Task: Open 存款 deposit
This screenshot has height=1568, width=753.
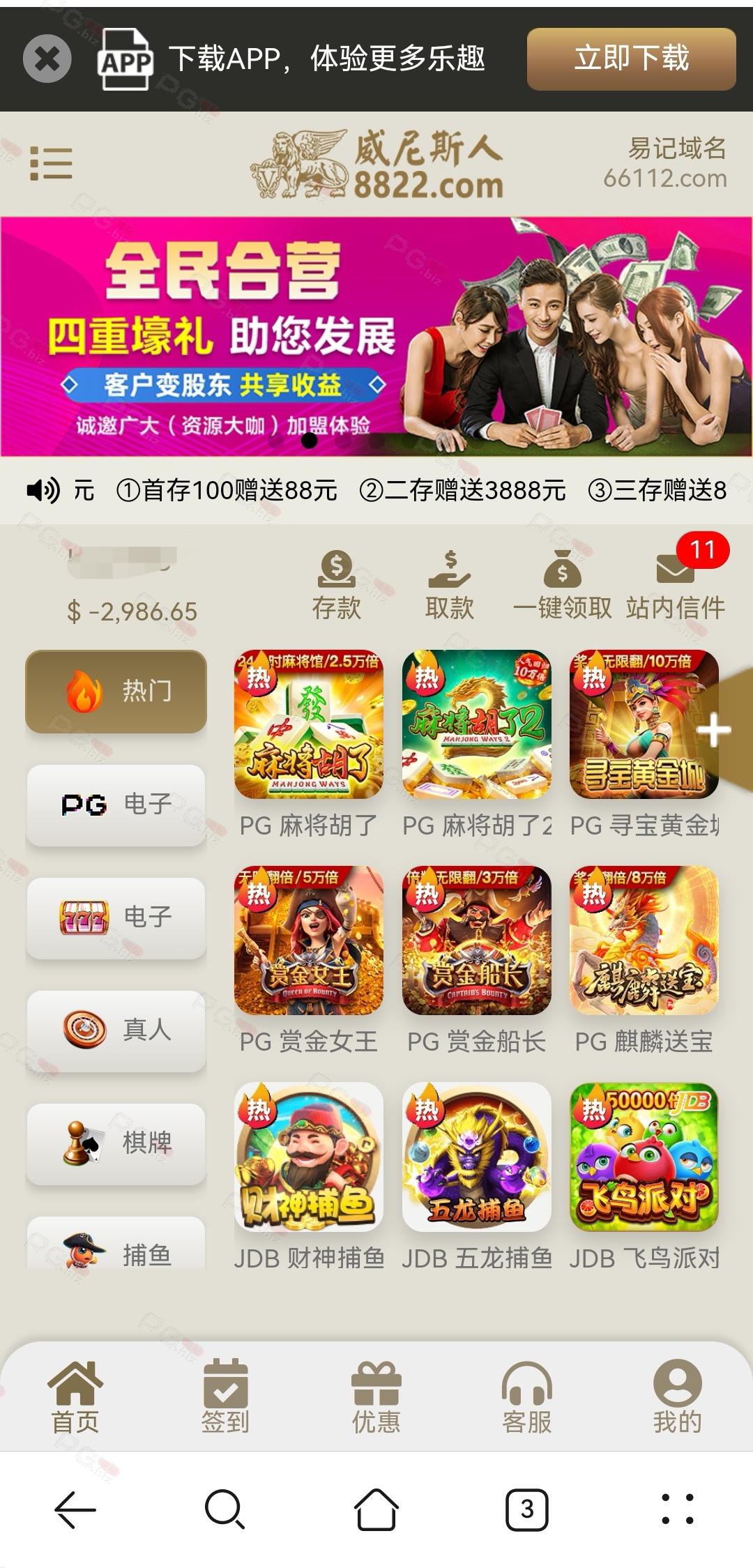Action: point(337,586)
